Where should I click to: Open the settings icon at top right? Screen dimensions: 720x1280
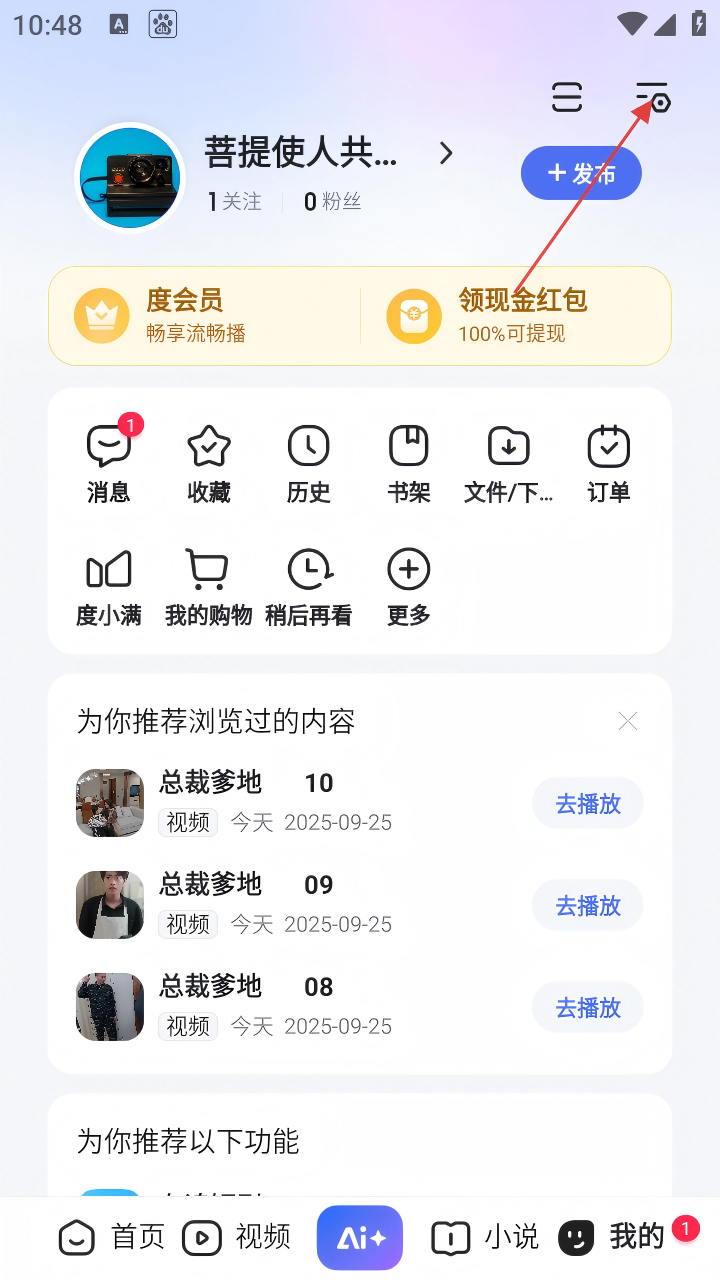pyautogui.click(x=653, y=98)
